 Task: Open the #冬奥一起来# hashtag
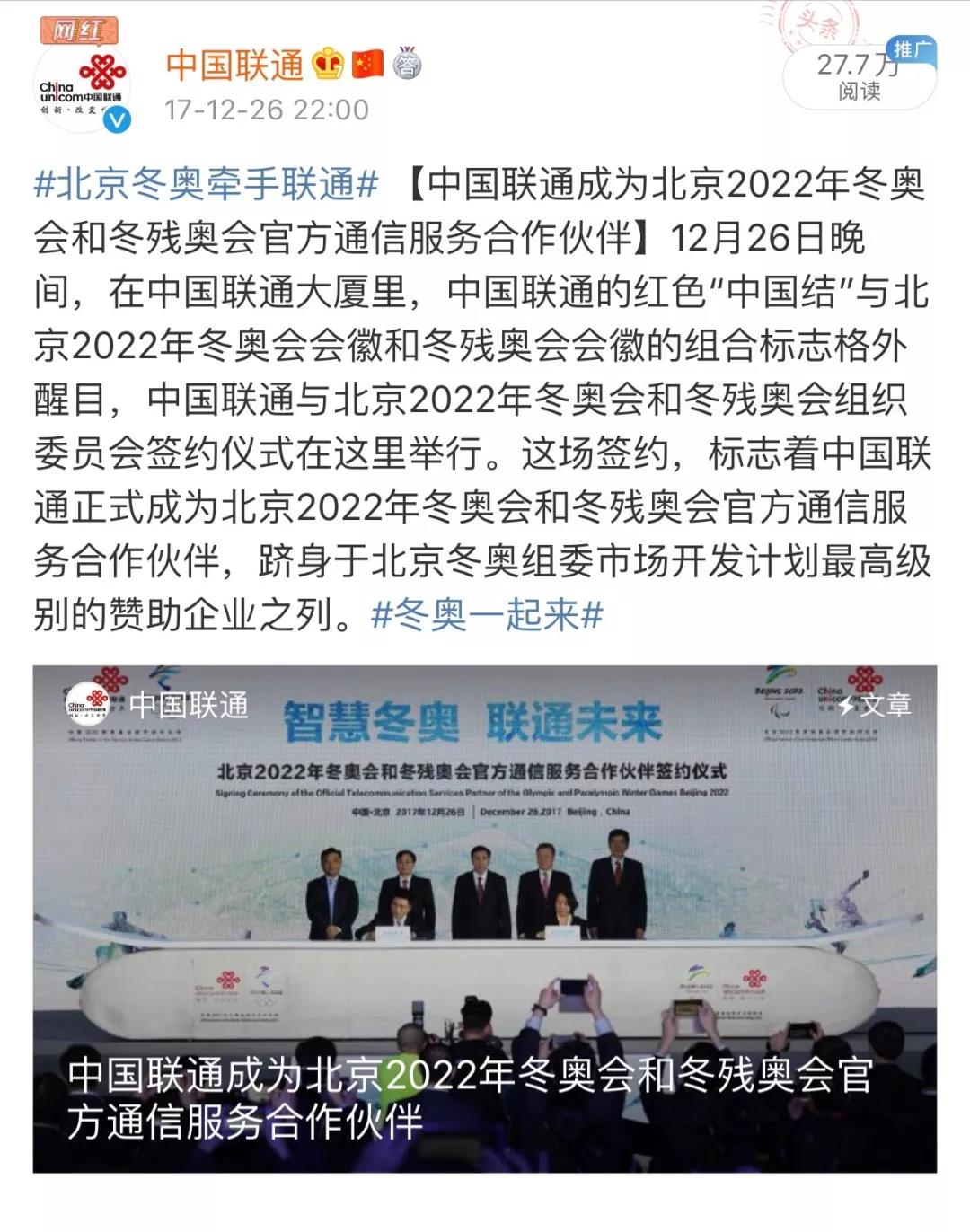point(486,615)
